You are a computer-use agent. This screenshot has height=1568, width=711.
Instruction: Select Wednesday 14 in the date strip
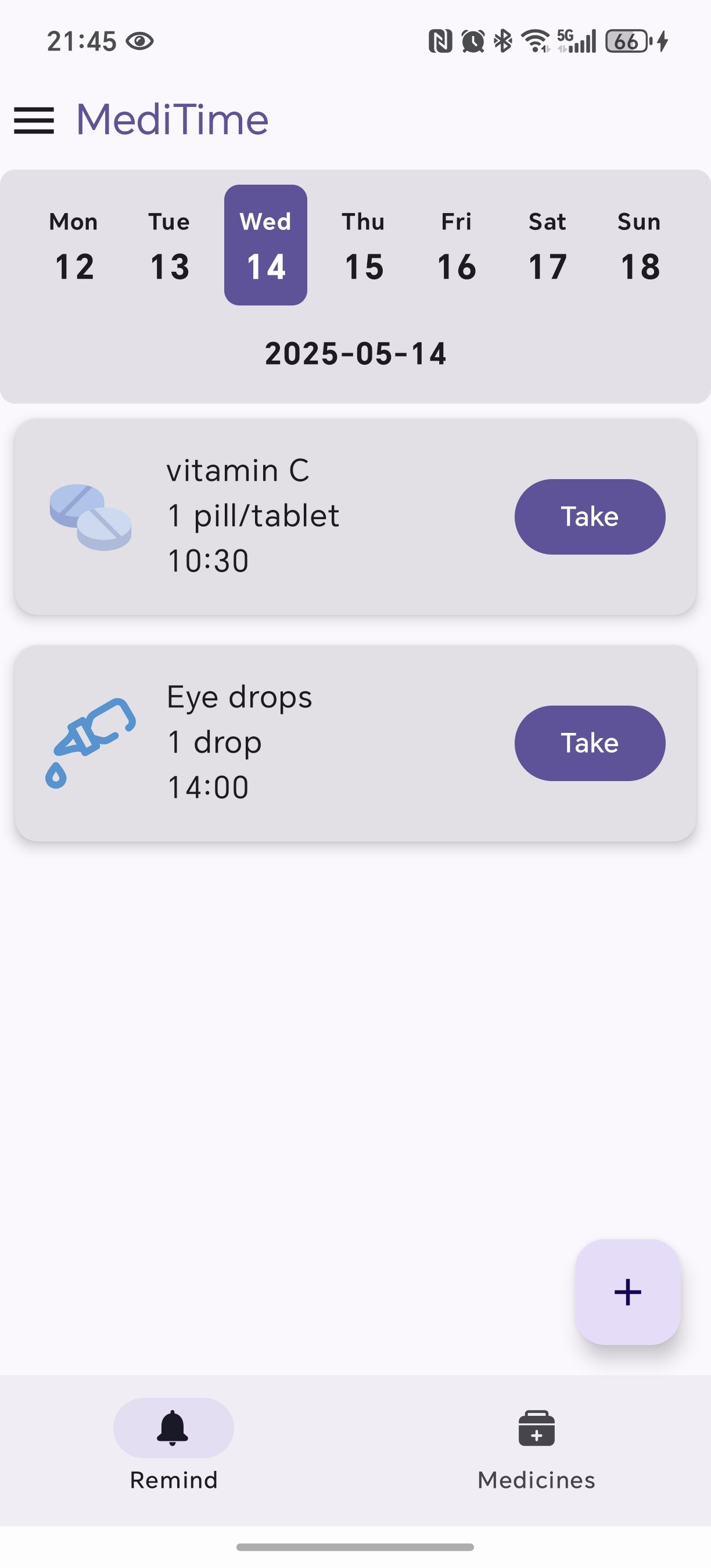pyautogui.click(x=265, y=243)
